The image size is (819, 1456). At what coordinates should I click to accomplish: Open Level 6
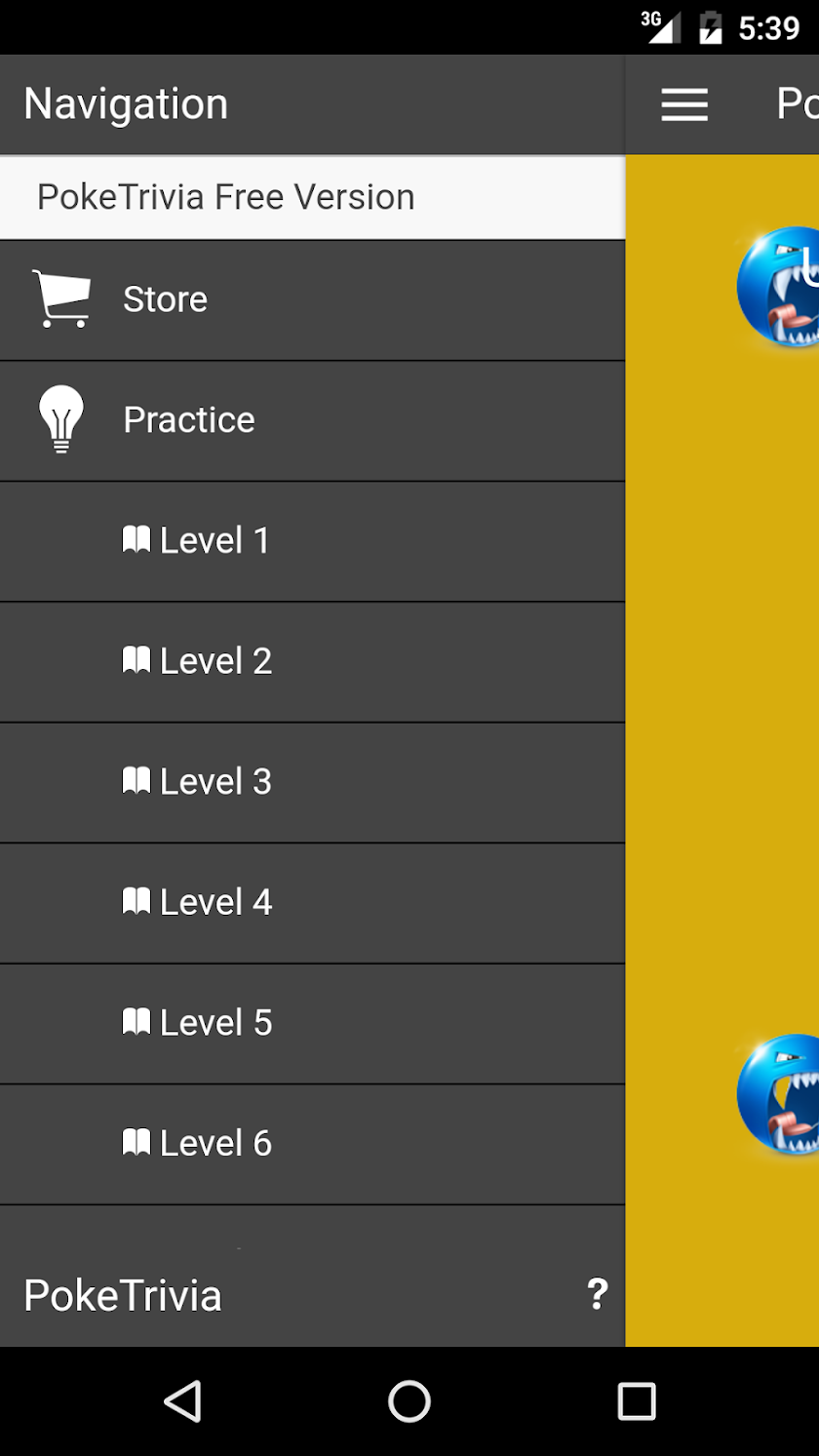312,1144
